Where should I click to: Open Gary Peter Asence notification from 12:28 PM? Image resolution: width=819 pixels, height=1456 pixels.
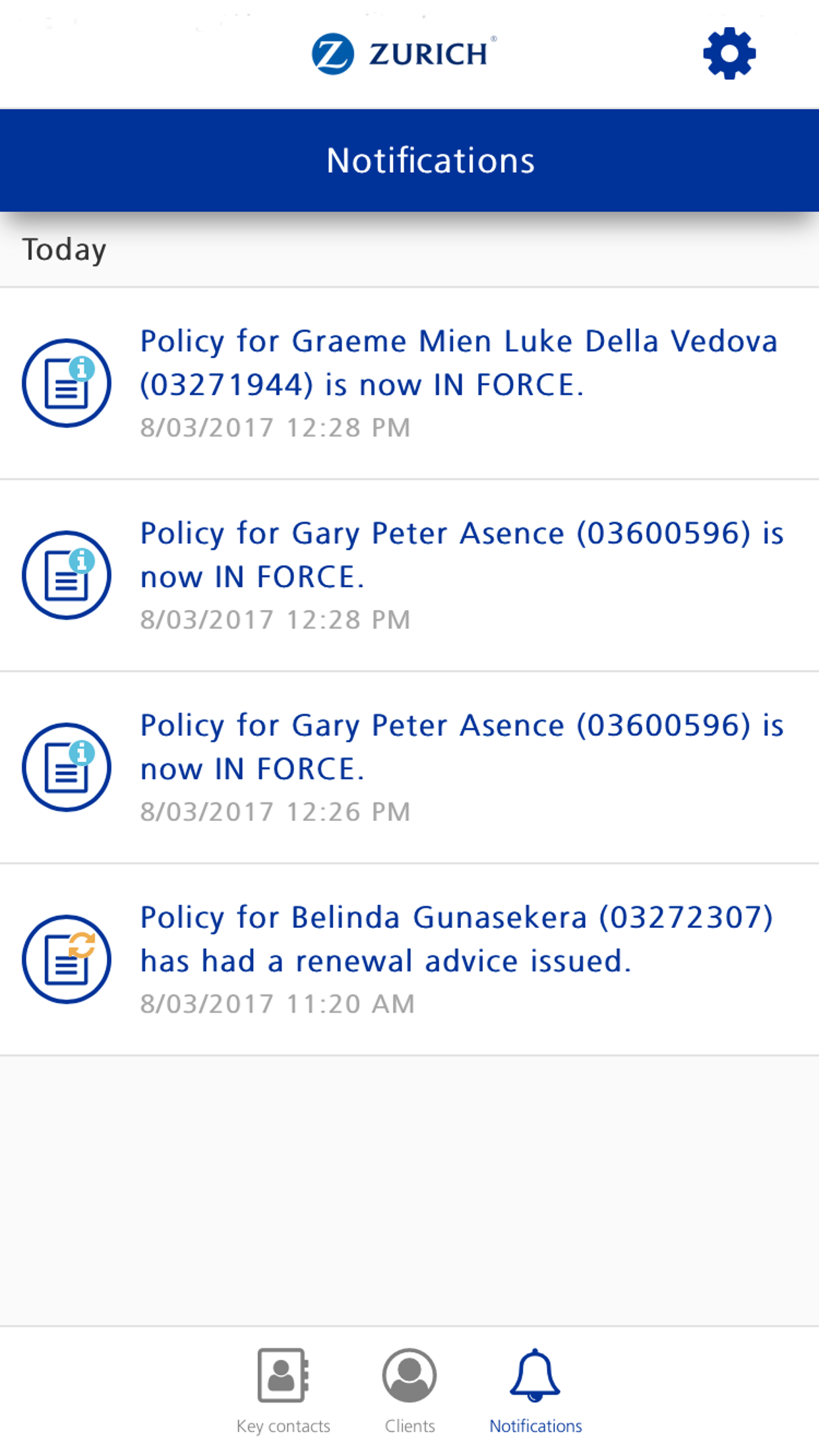[409, 576]
